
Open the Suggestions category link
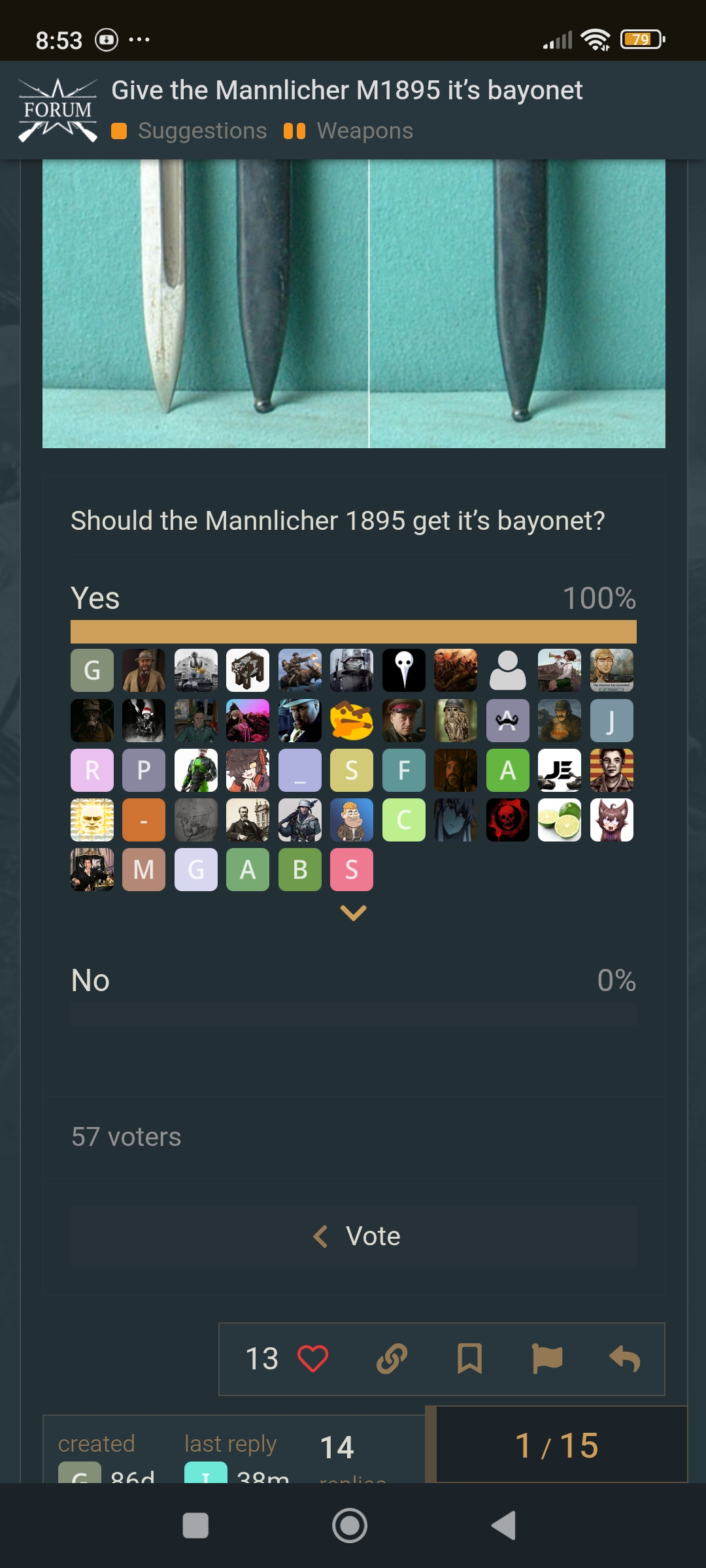[x=202, y=131]
